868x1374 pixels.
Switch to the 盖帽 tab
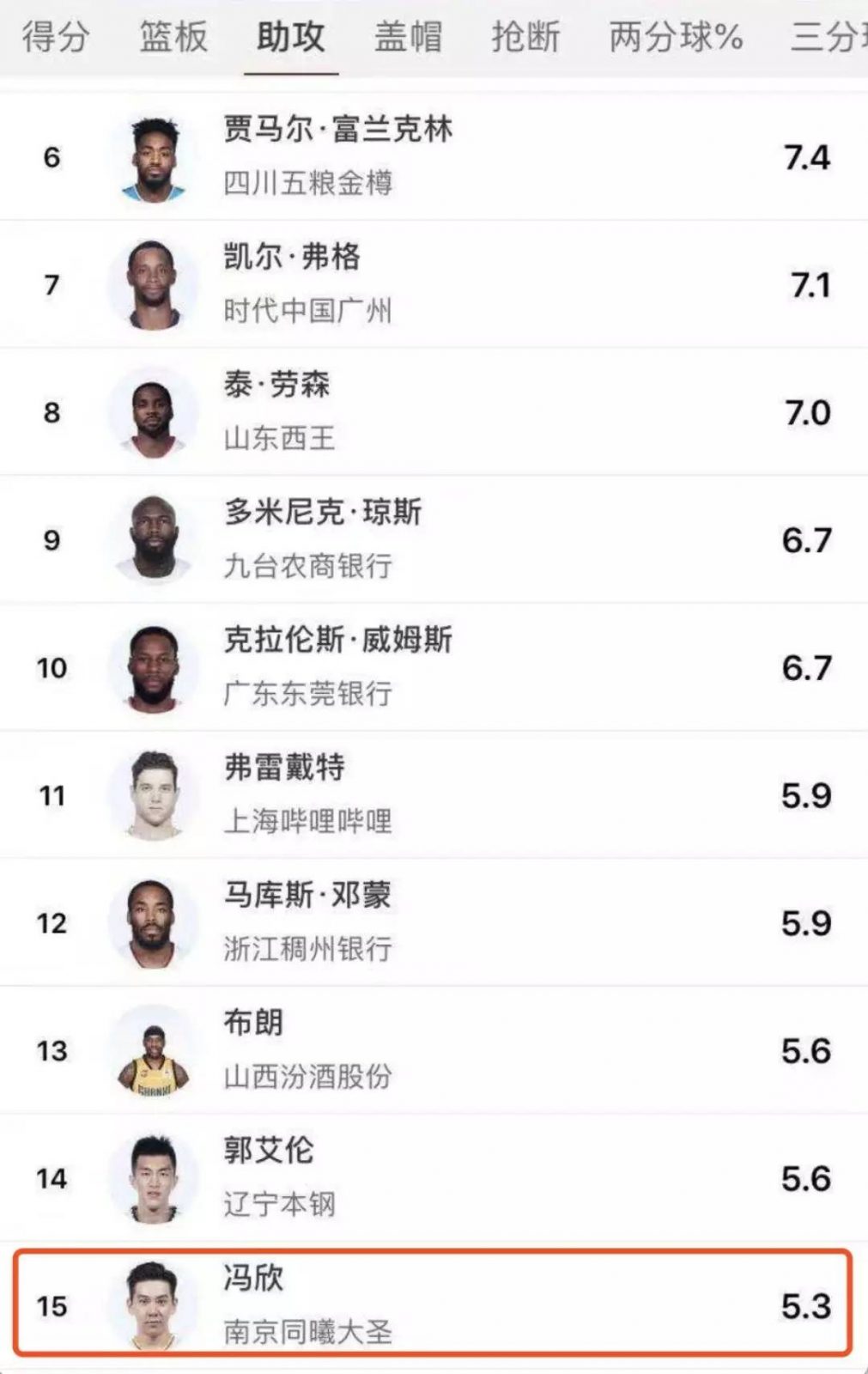point(409,37)
